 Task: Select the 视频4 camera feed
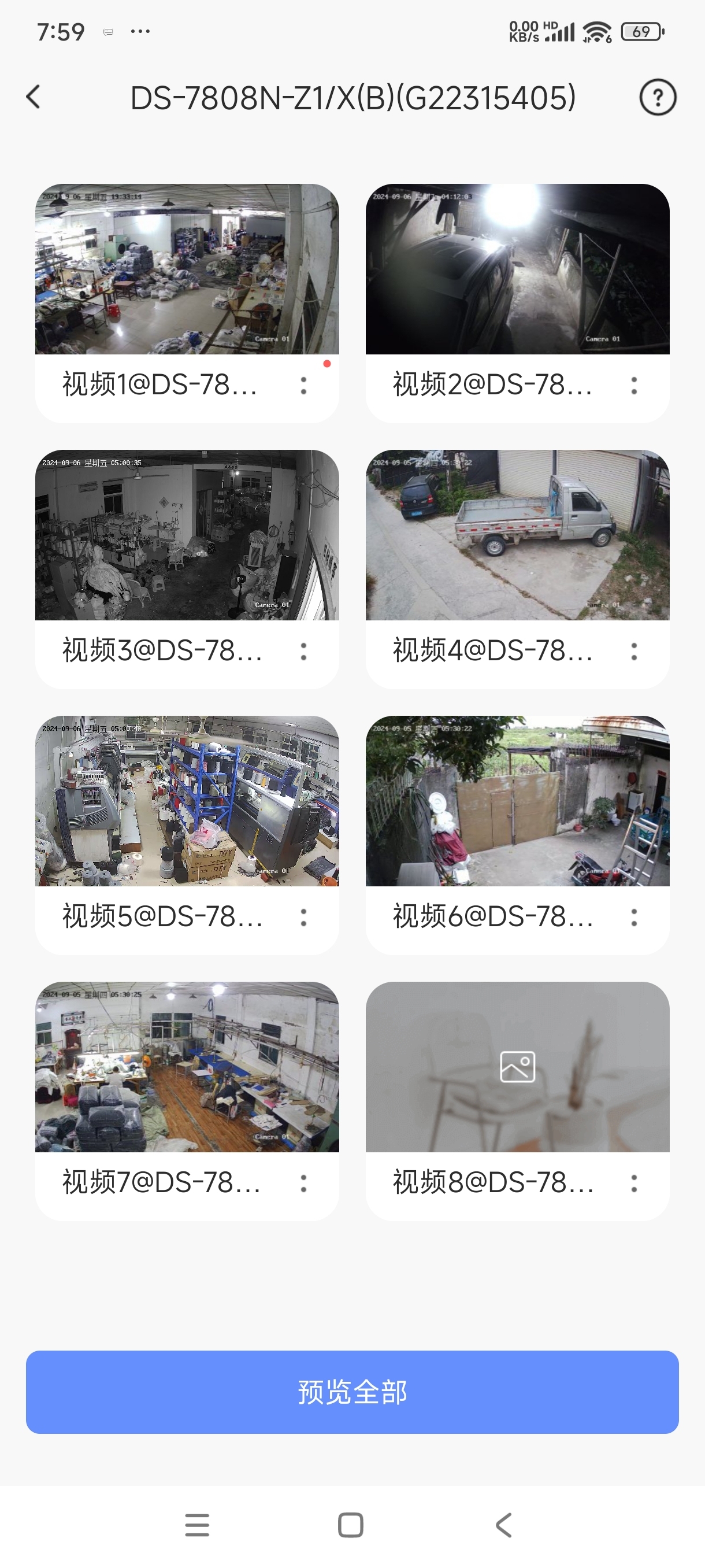click(x=517, y=535)
